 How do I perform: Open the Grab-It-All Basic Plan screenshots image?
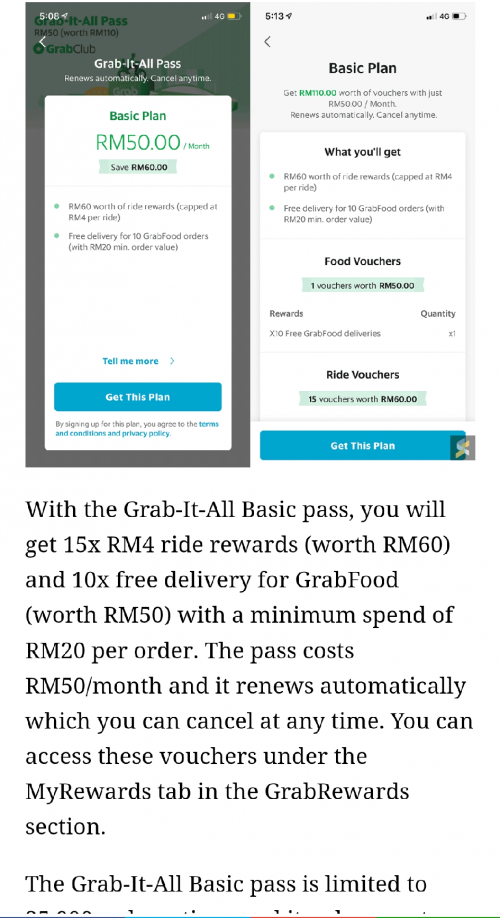click(x=250, y=234)
